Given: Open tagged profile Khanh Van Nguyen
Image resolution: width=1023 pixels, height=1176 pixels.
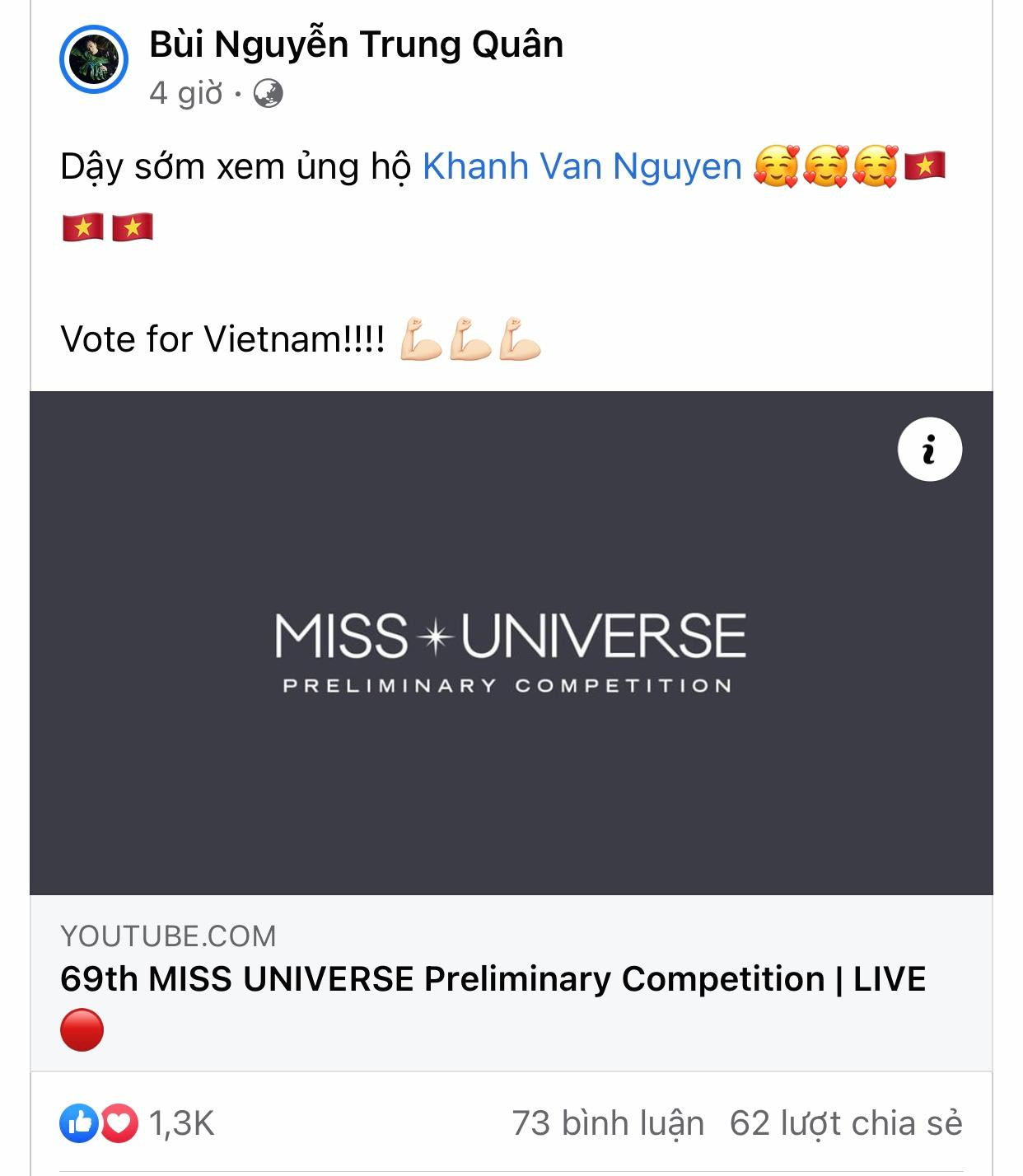Looking at the screenshot, I should 582,166.
